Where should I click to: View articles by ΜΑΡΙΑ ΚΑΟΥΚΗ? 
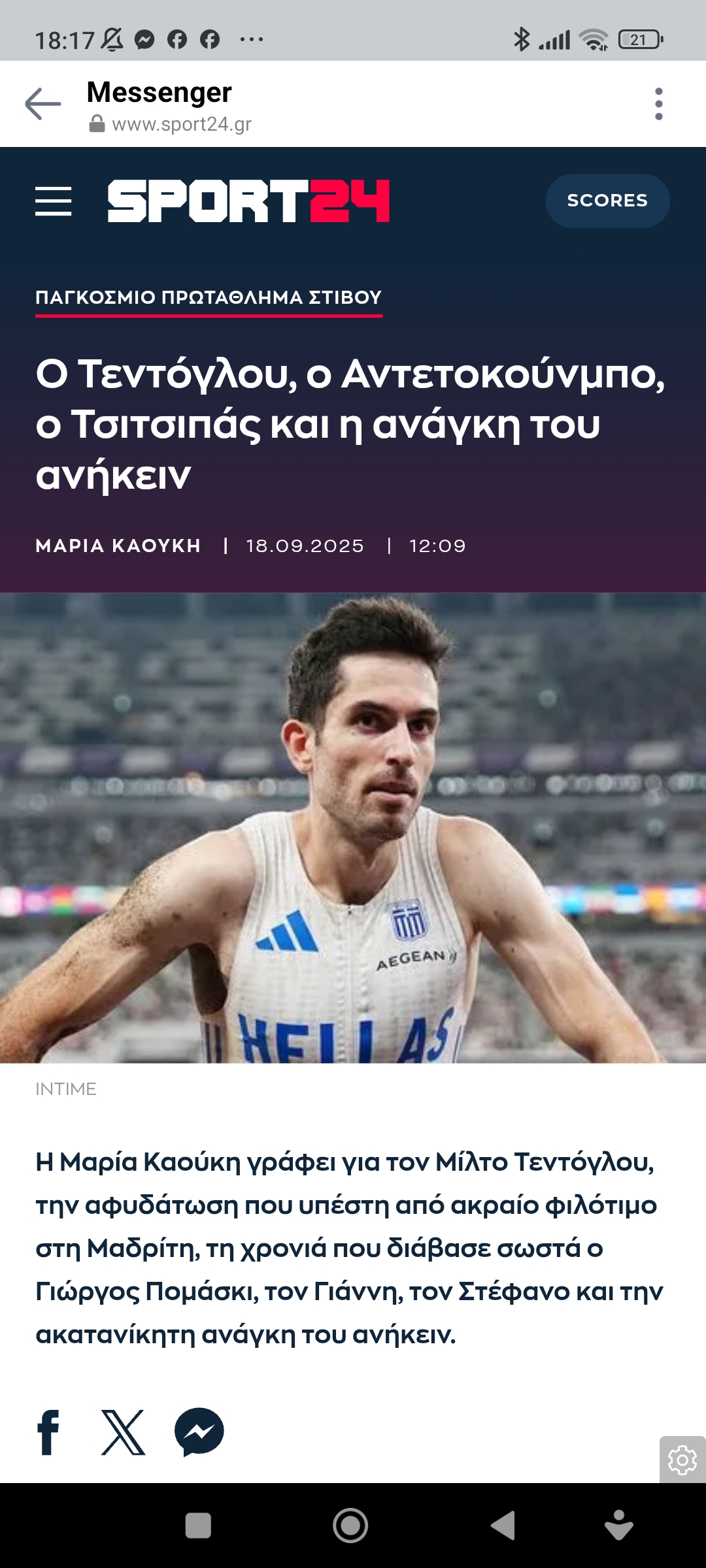tap(118, 546)
